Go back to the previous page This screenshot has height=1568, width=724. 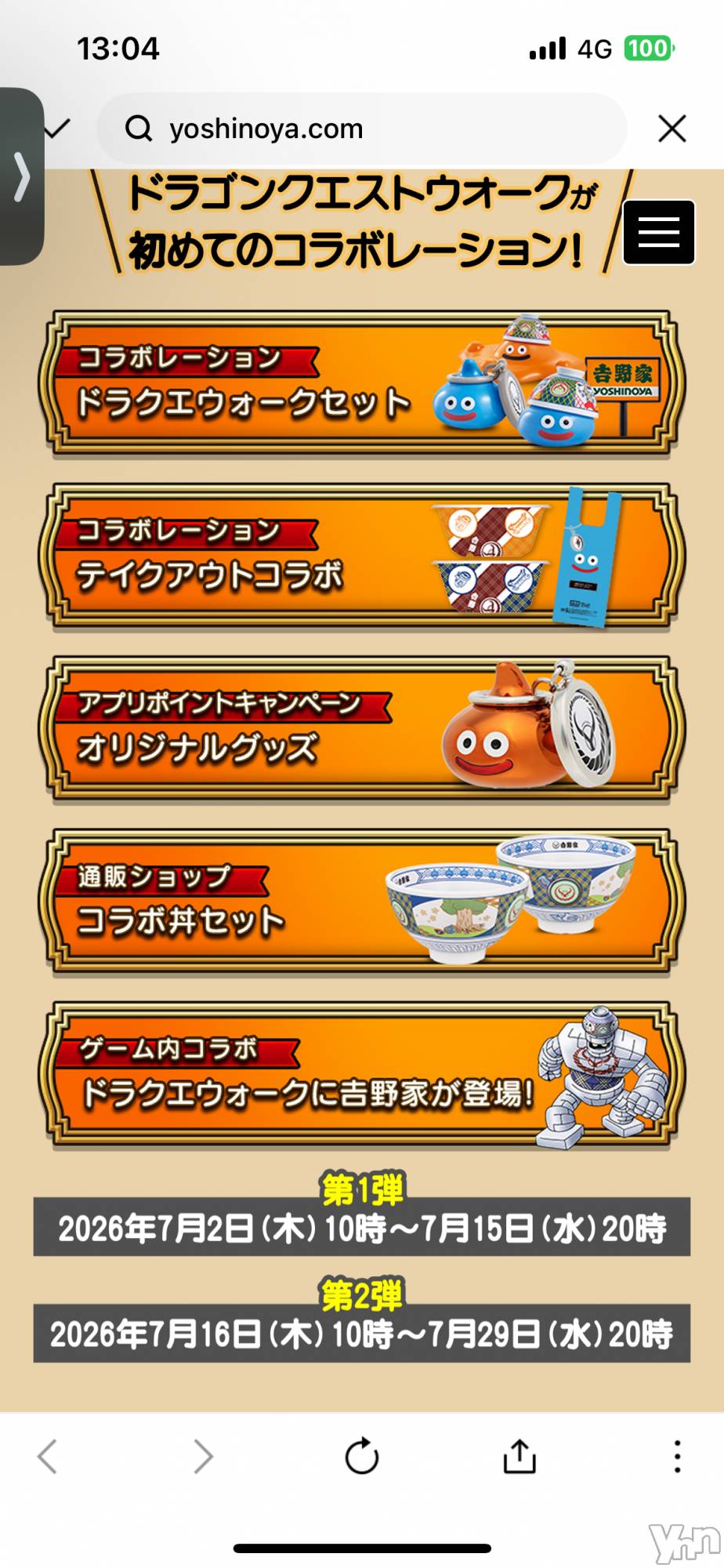pos(47,1457)
